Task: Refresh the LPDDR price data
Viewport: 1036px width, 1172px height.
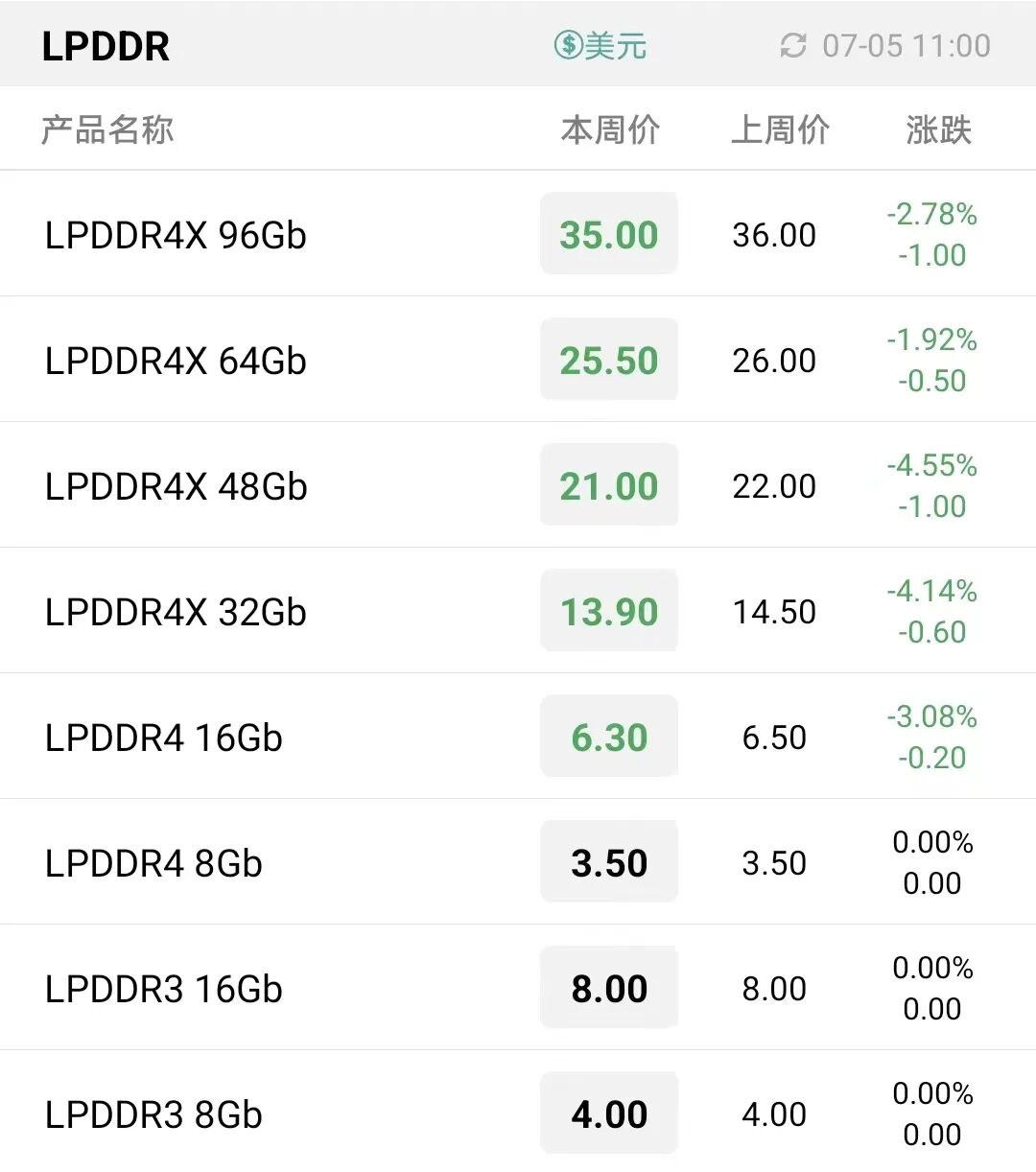Action: click(x=793, y=45)
